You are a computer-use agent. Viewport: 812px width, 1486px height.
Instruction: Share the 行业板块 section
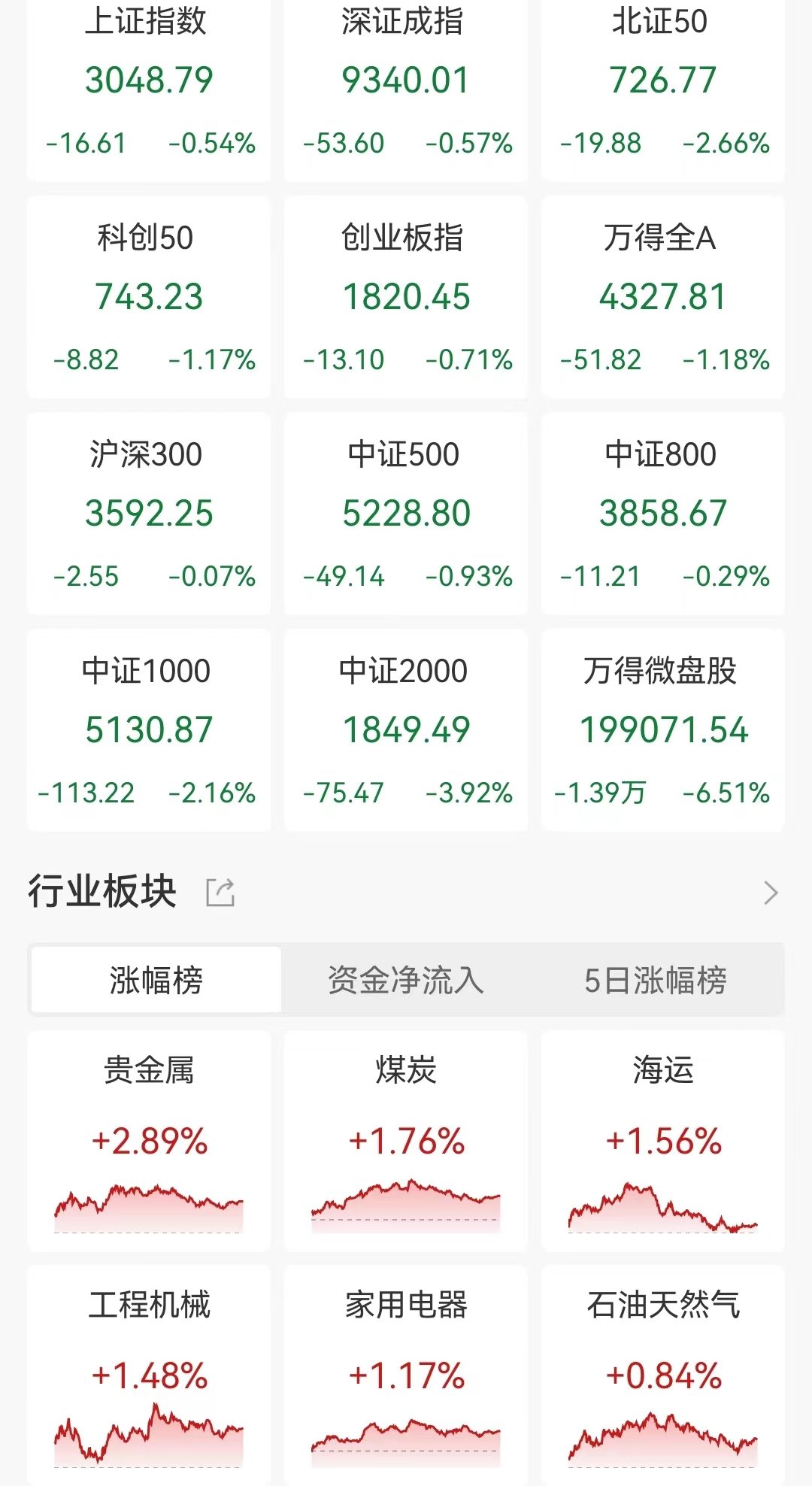pyautogui.click(x=221, y=893)
